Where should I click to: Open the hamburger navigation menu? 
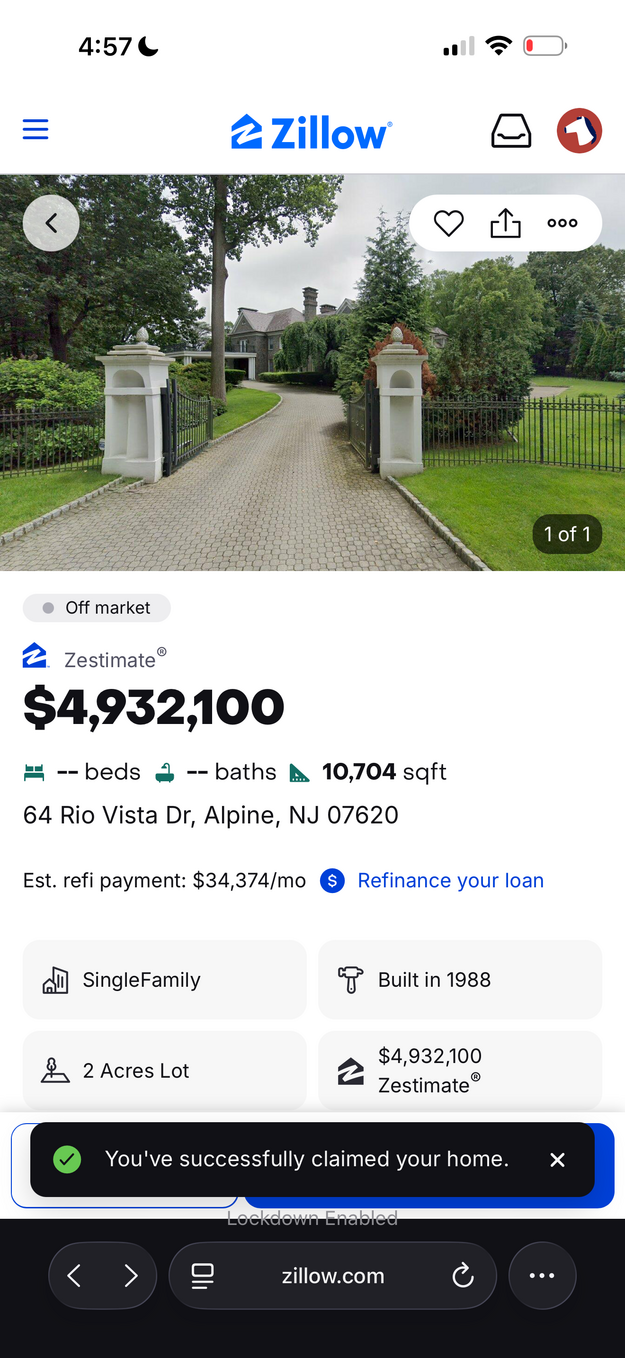[36, 130]
